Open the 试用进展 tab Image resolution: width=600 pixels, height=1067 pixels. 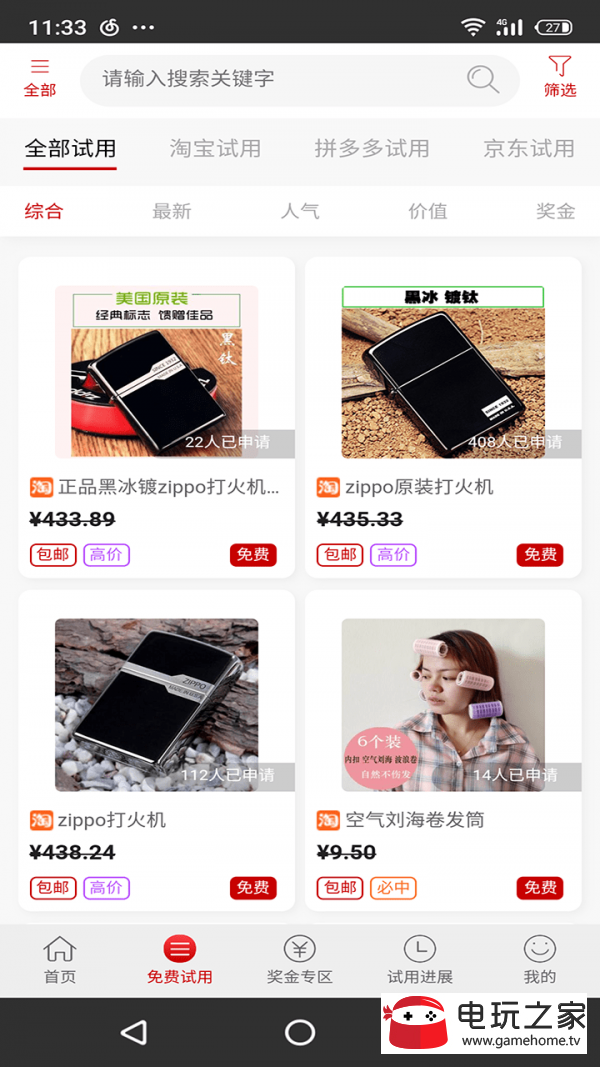tap(420, 960)
